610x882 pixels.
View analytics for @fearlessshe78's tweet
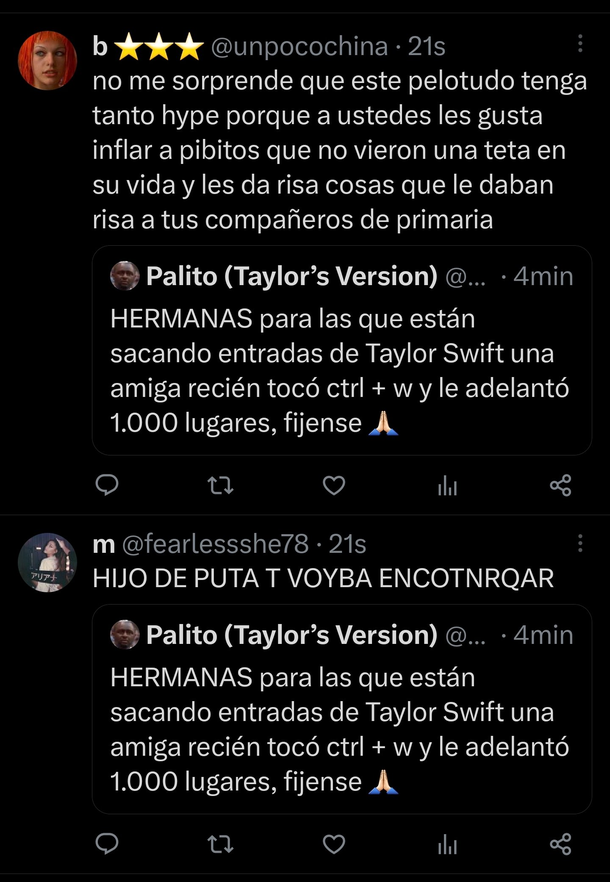tap(447, 844)
